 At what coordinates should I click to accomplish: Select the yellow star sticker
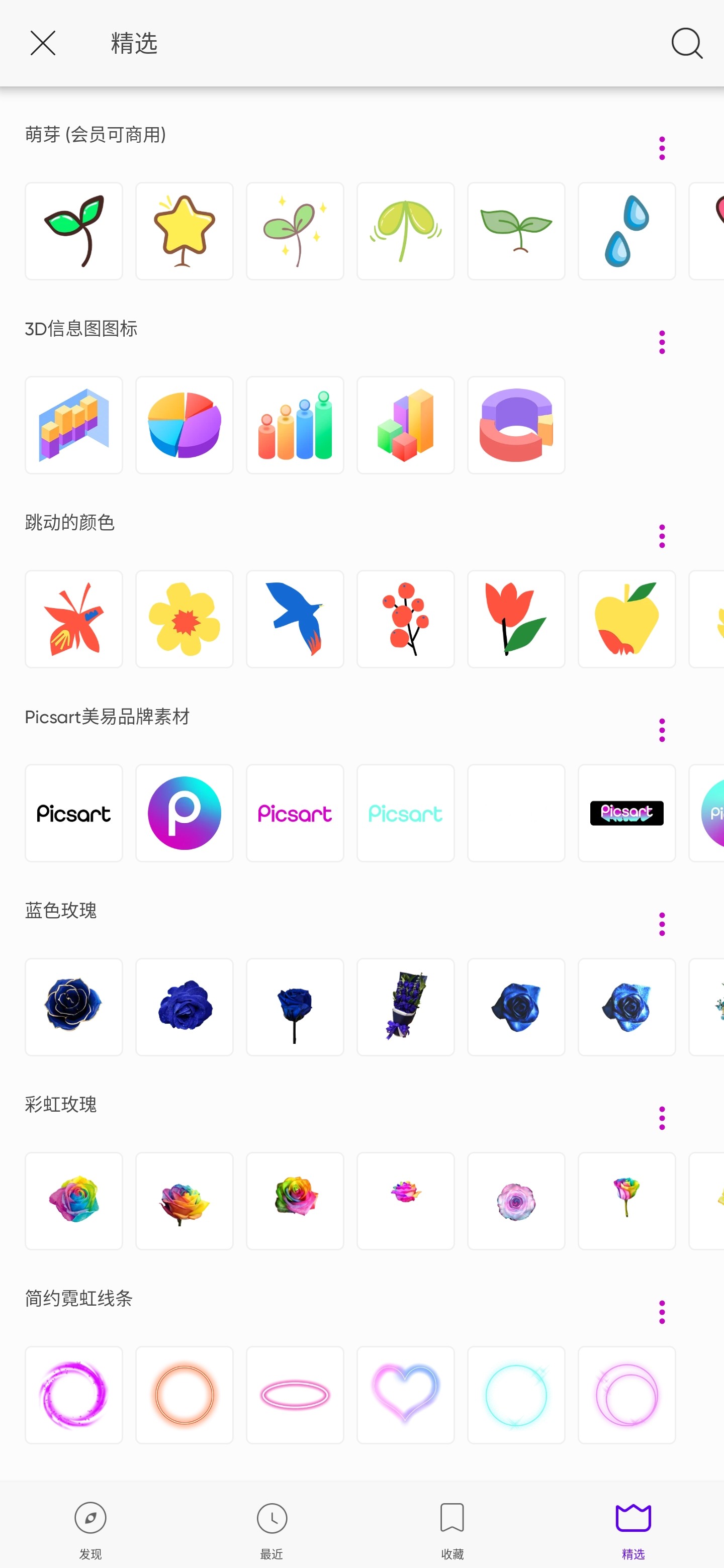185,231
